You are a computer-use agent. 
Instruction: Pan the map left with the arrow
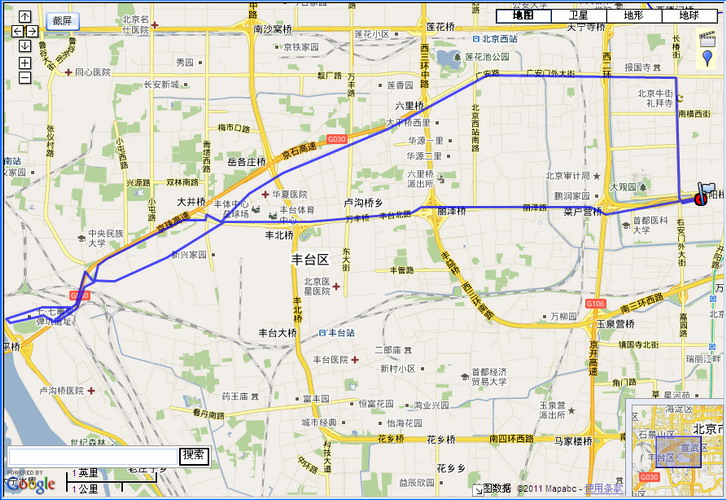pyautogui.click(x=16, y=32)
